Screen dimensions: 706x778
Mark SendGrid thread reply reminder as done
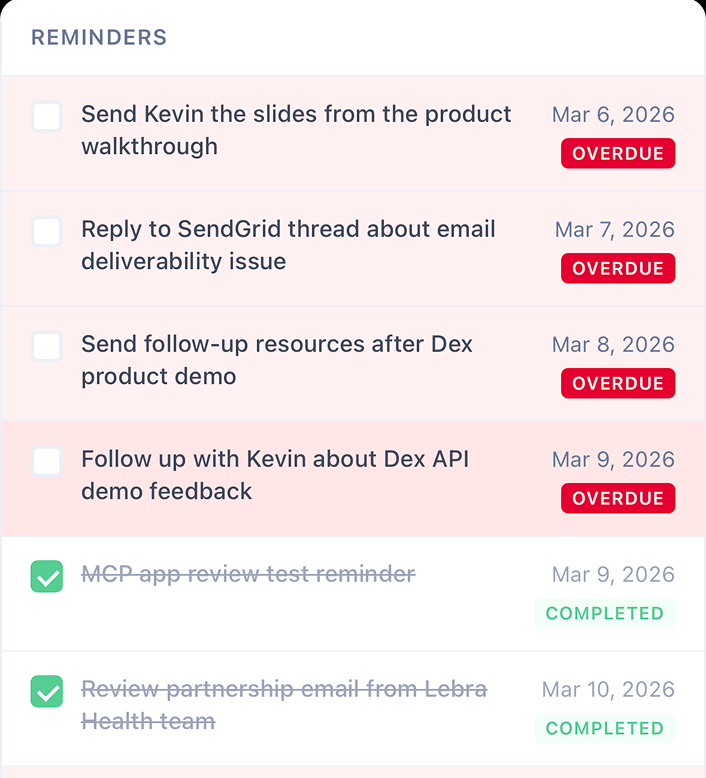click(x=47, y=232)
